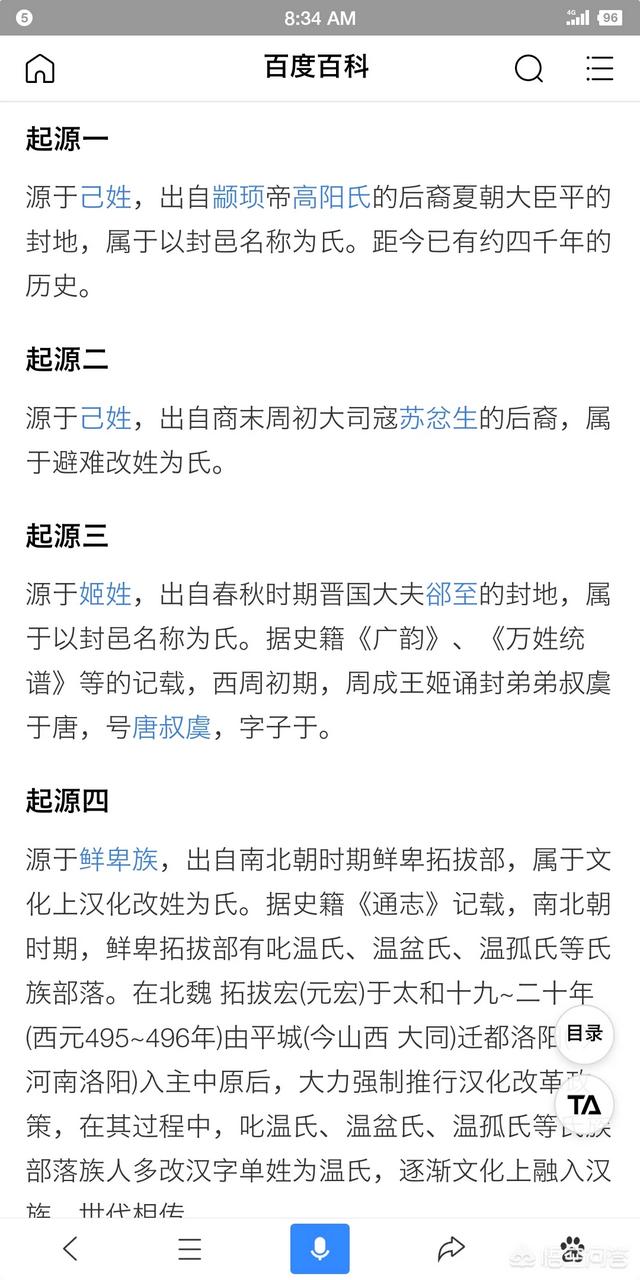Image resolution: width=640 pixels, height=1280 pixels.
Task: Open the 高阳氏 link
Action: (332, 197)
